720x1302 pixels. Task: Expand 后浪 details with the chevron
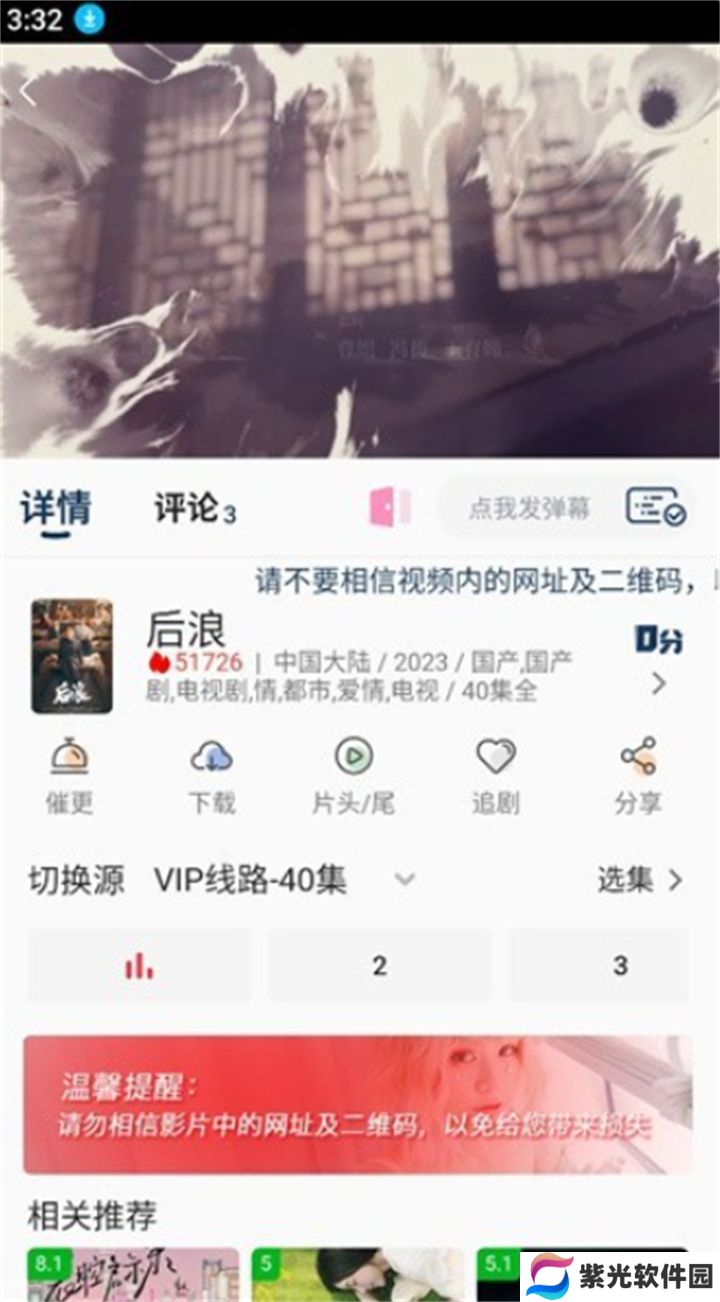pos(659,684)
